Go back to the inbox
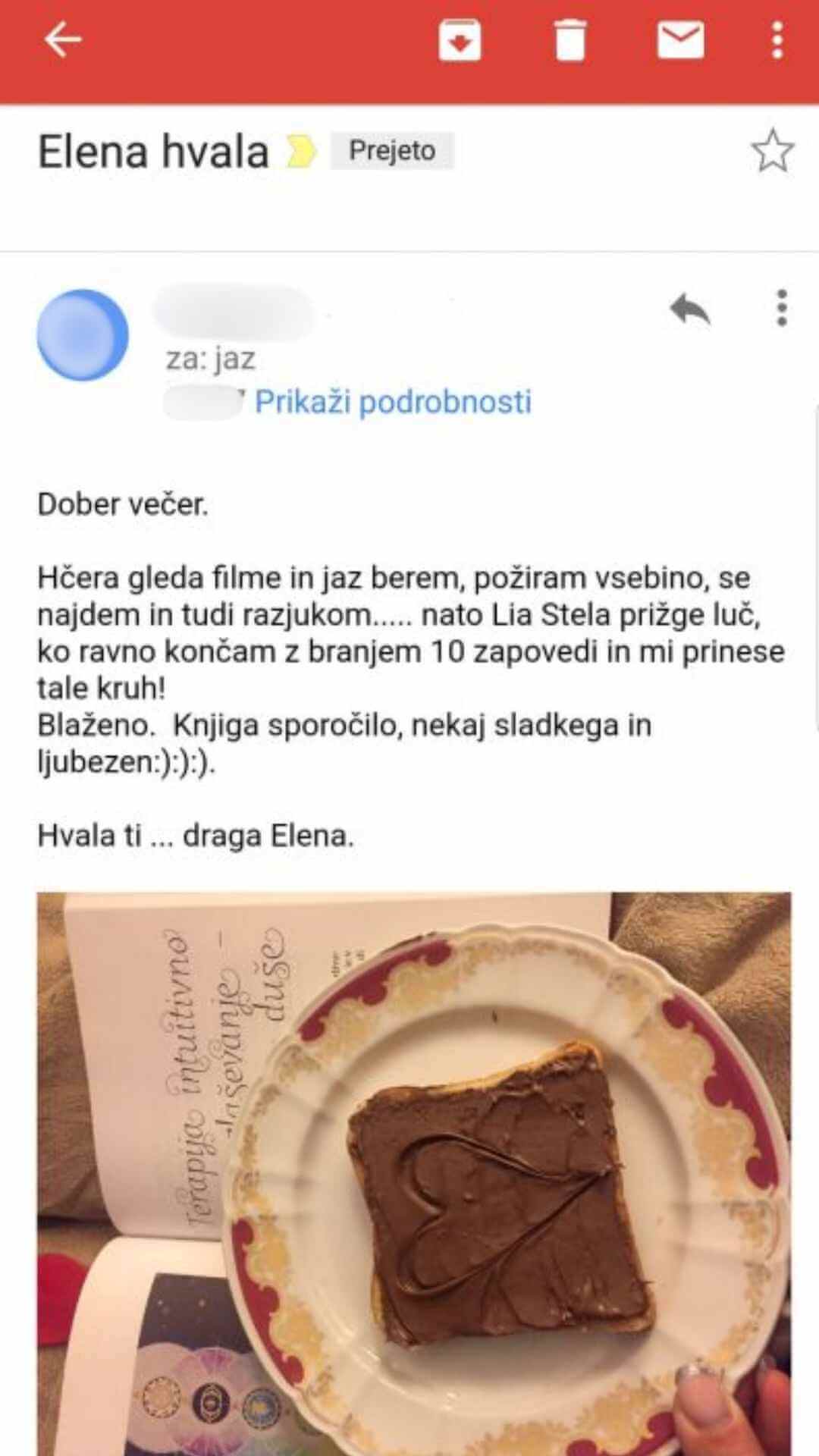This screenshot has width=819, height=1456. point(63,40)
